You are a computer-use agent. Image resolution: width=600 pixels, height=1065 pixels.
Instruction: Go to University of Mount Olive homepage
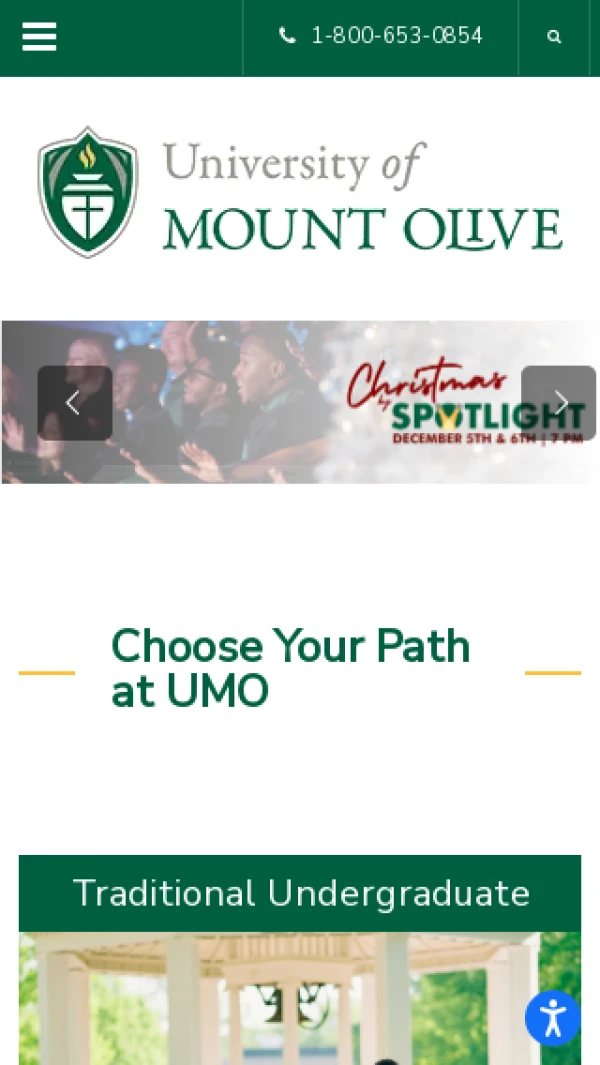click(x=300, y=192)
